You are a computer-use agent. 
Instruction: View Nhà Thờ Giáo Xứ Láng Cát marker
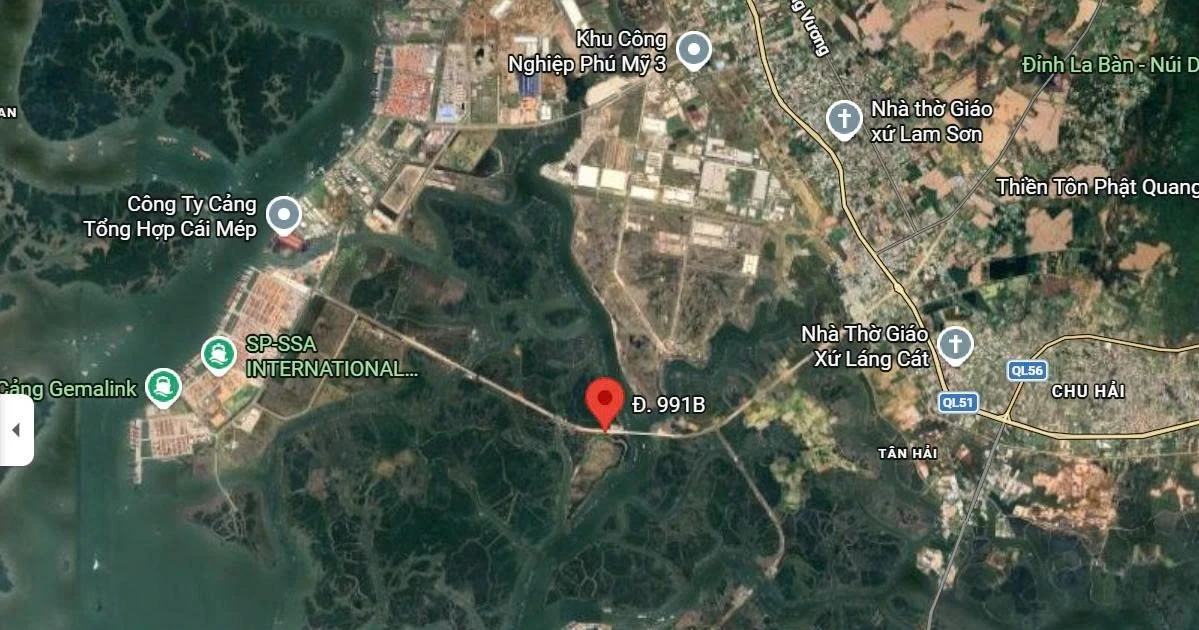(x=956, y=345)
